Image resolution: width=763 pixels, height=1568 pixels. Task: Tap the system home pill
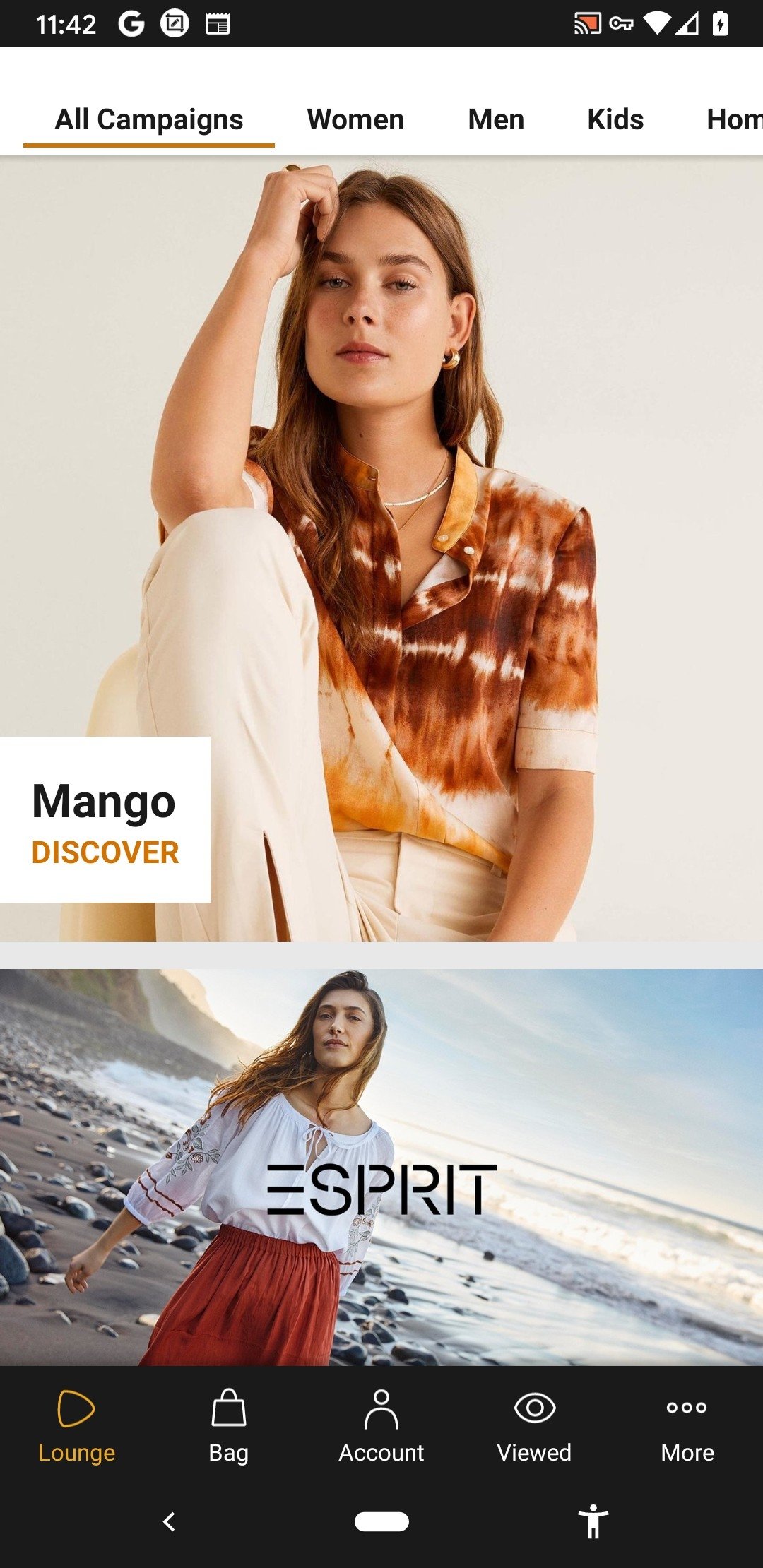click(x=381, y=1521)
